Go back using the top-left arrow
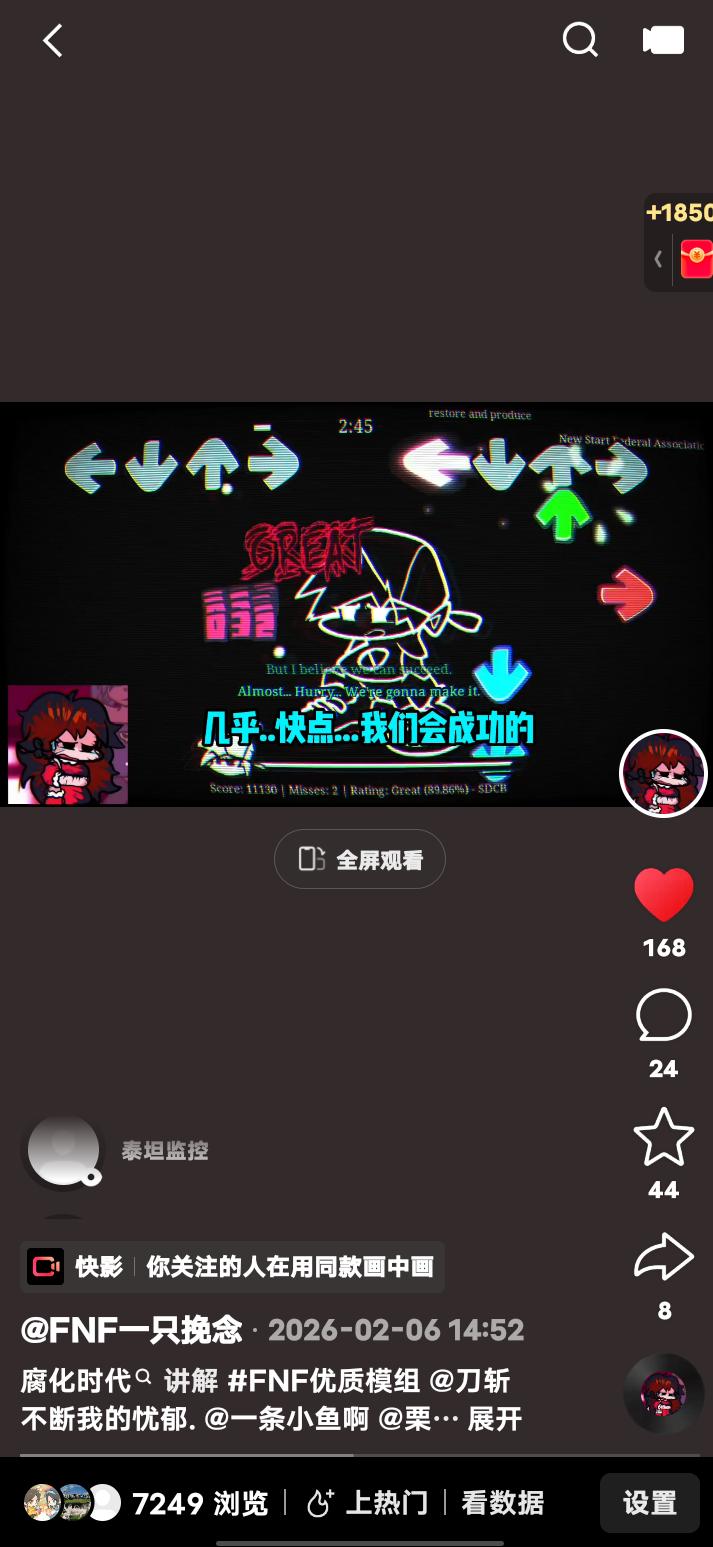Screen dimensions: 713x1547 point(53,41)
